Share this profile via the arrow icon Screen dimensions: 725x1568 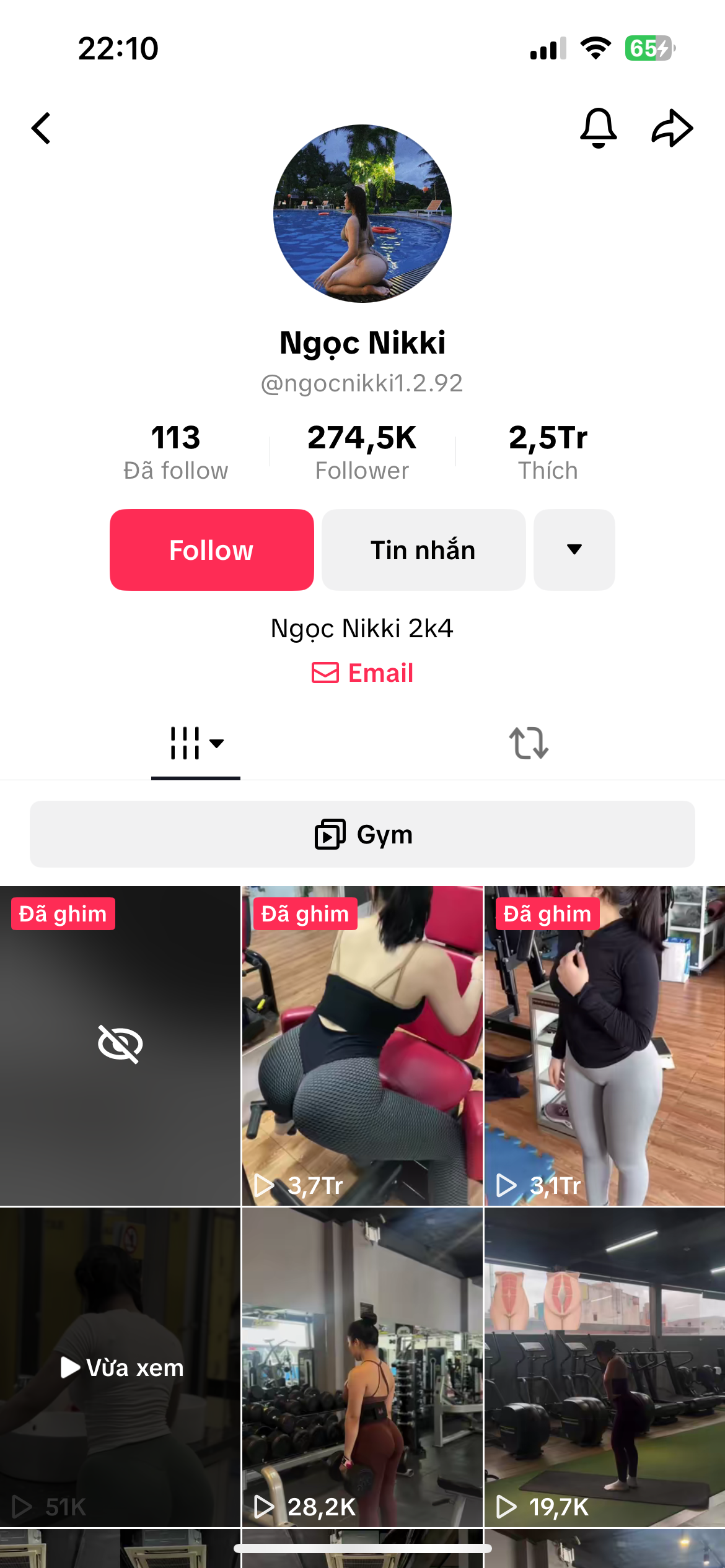tap(672, 128)
